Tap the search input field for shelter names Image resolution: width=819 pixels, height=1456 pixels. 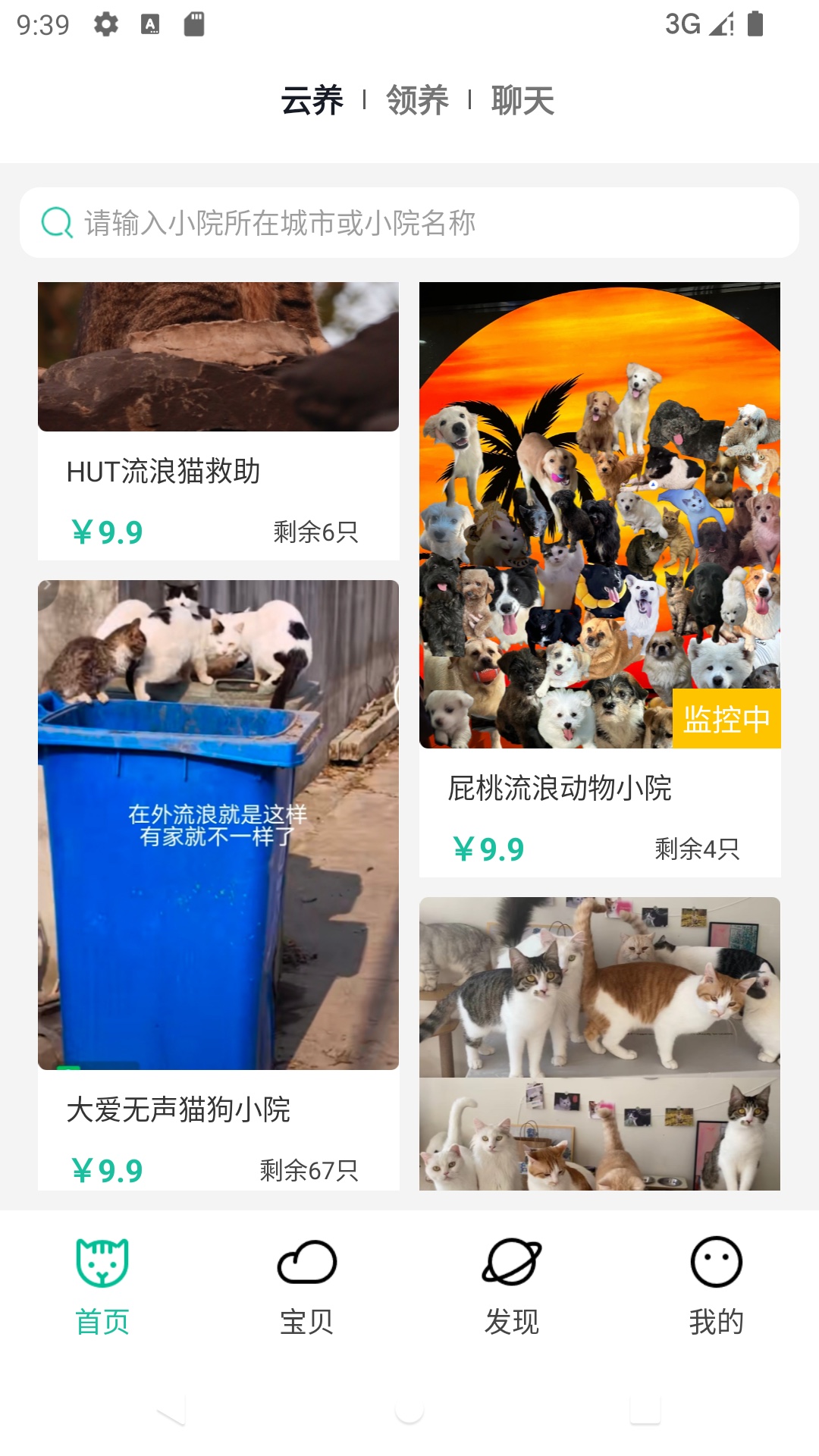[303, 223]
